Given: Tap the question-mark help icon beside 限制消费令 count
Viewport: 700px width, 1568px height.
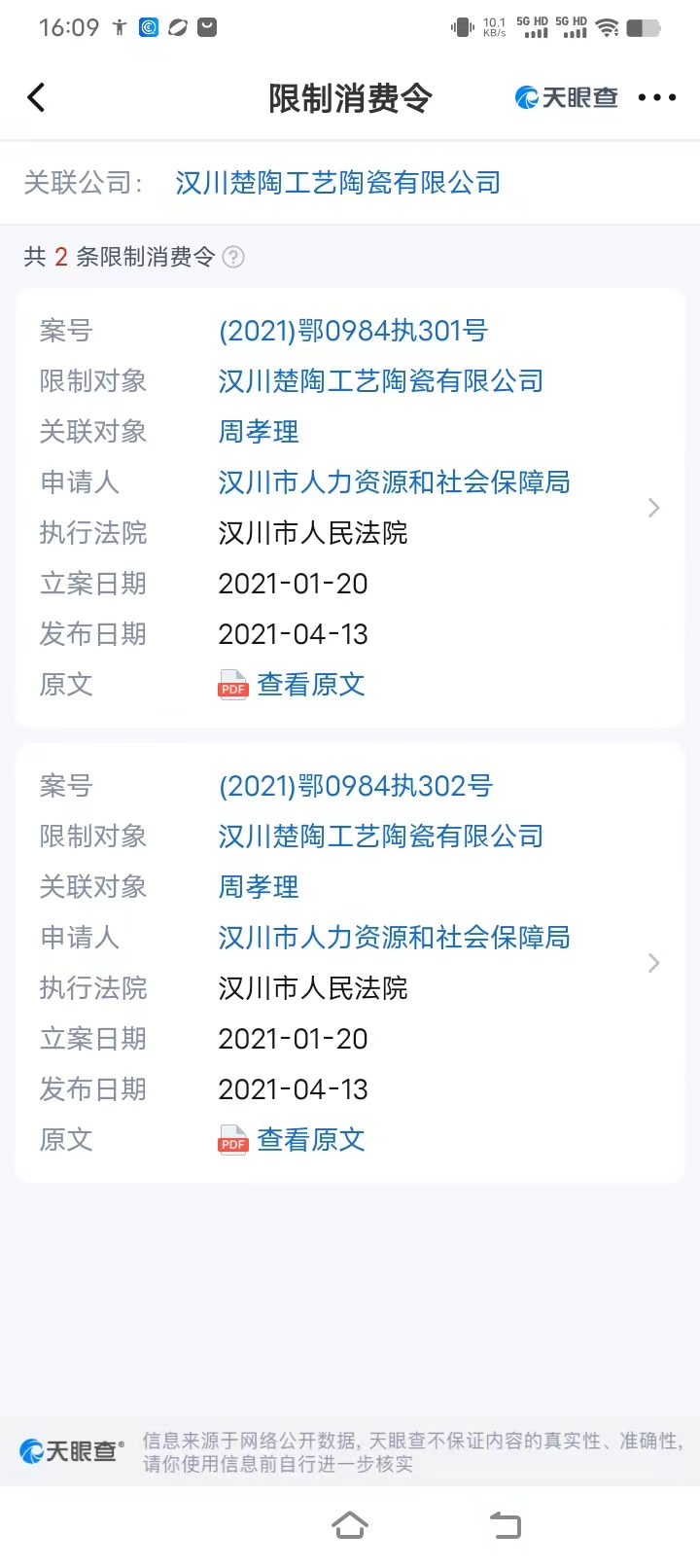Looking at the screenshot, I should 233,257.
